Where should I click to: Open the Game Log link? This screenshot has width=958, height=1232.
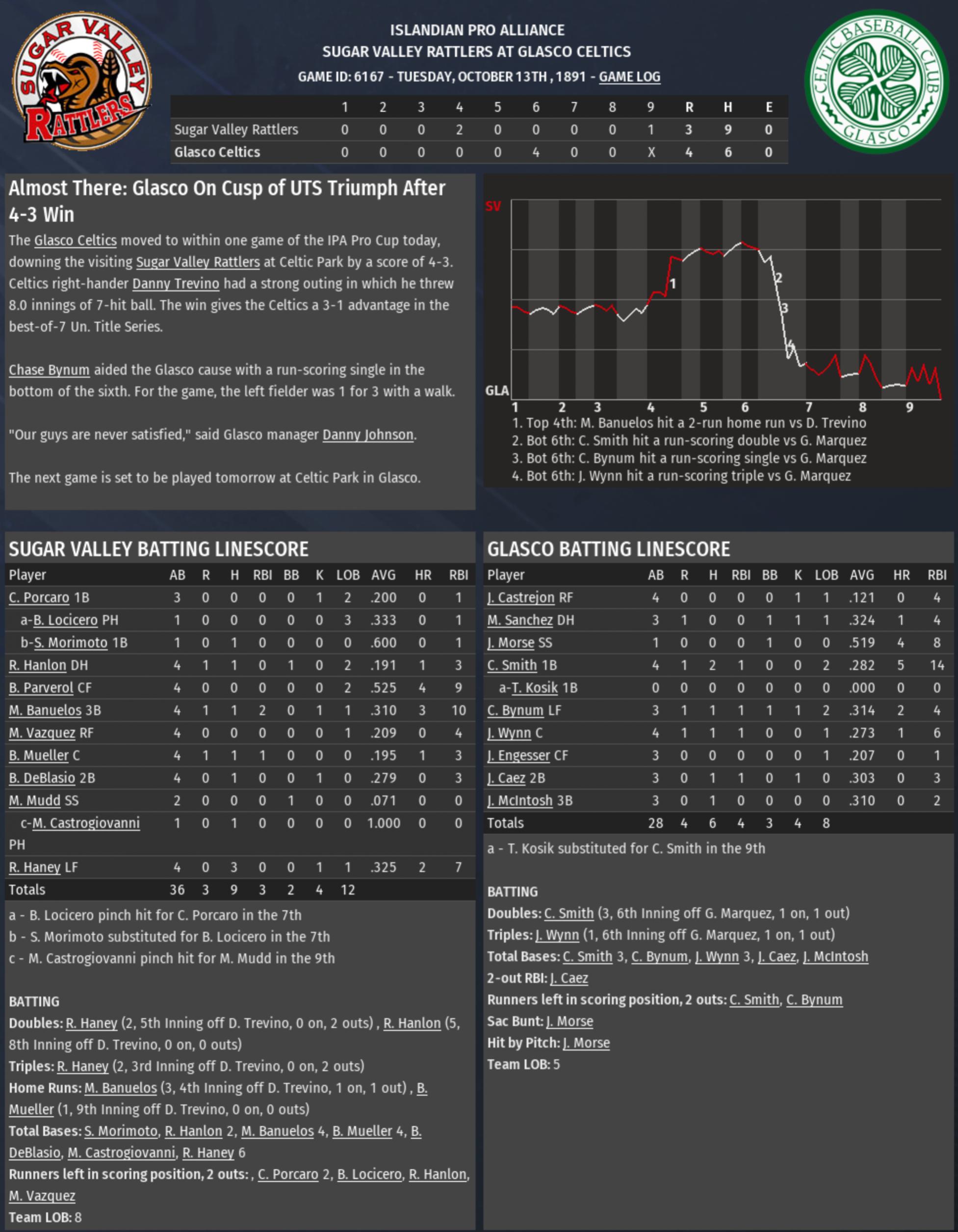(x=629, y=77)
